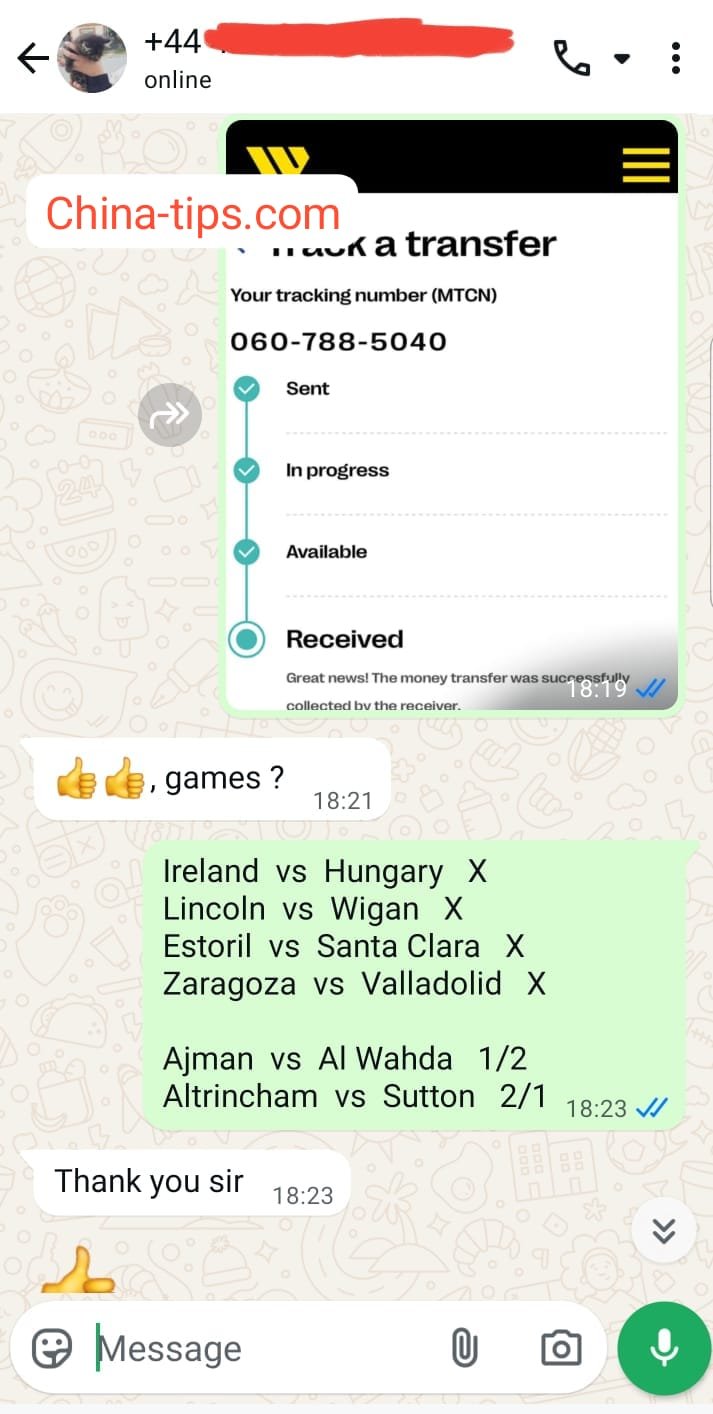
Task: Open the chat overflow menu
Action: tap(677, 58)
